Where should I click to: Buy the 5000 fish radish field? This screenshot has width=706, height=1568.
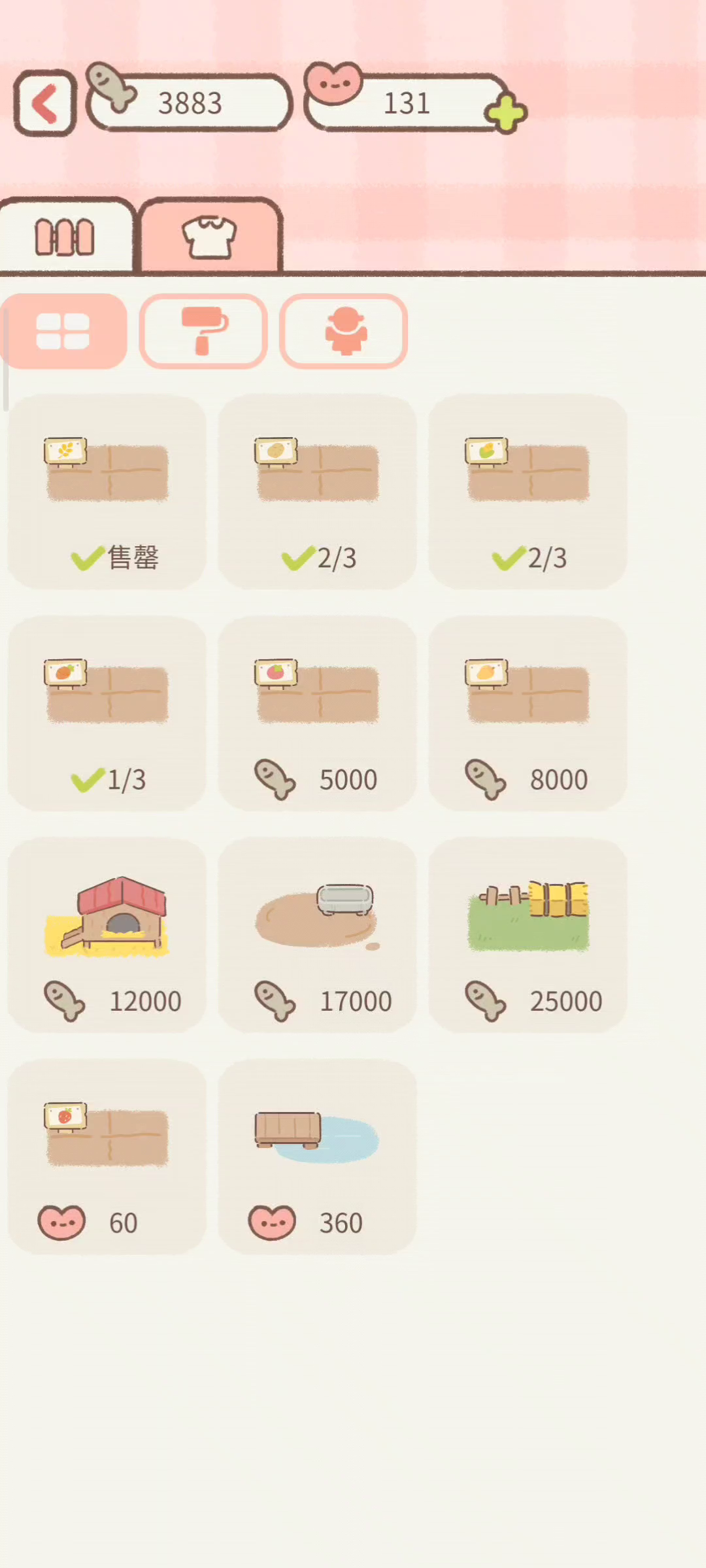[x=317, y=713]
